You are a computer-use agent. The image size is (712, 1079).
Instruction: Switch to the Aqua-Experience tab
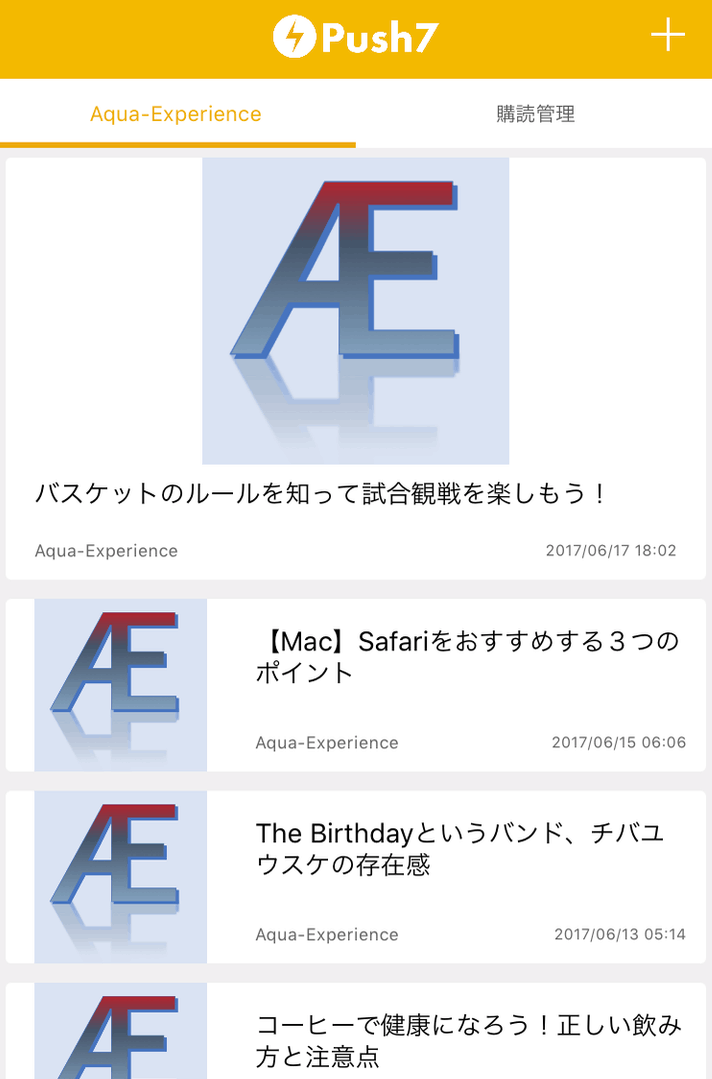pos(176,114)
